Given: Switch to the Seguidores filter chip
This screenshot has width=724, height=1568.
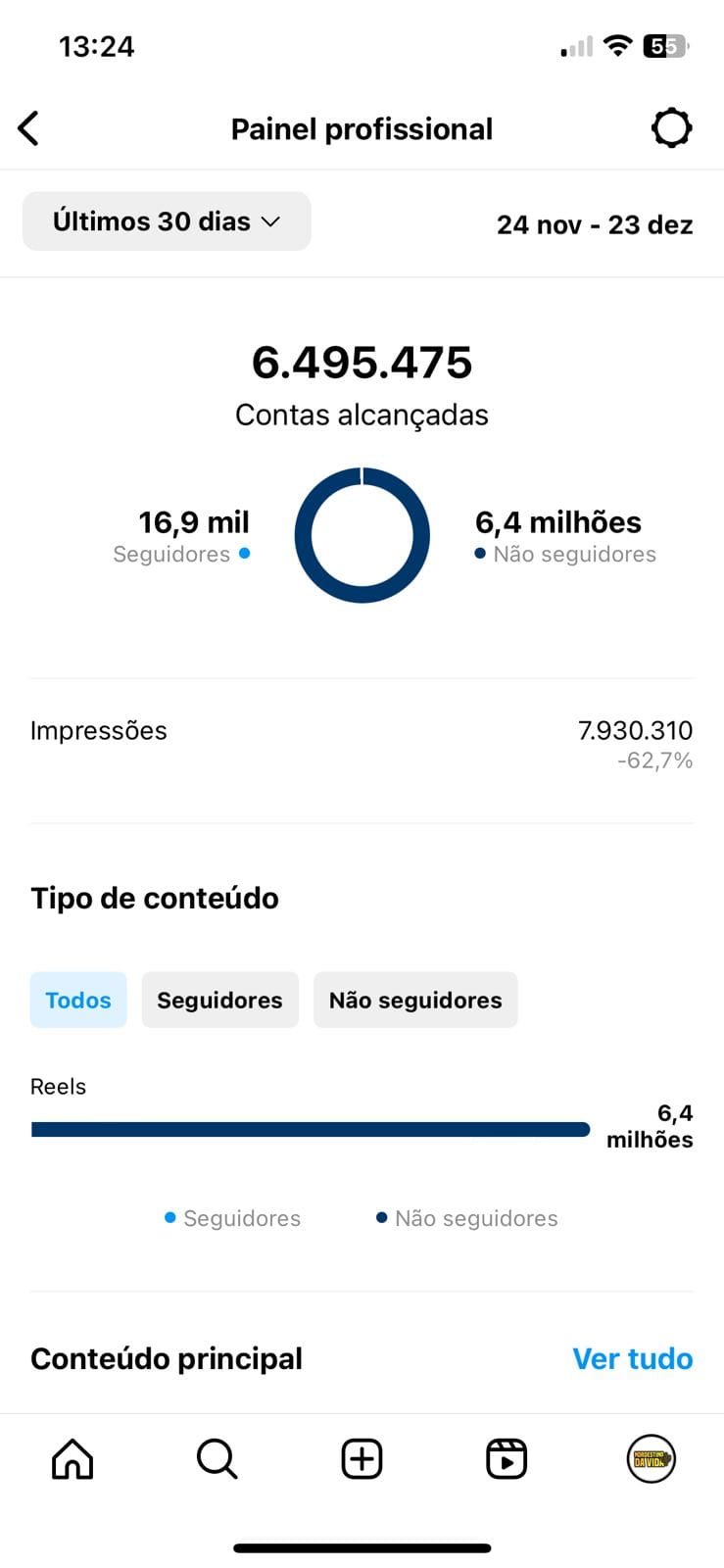Looking at the screenshot, I should point(219,1000).
